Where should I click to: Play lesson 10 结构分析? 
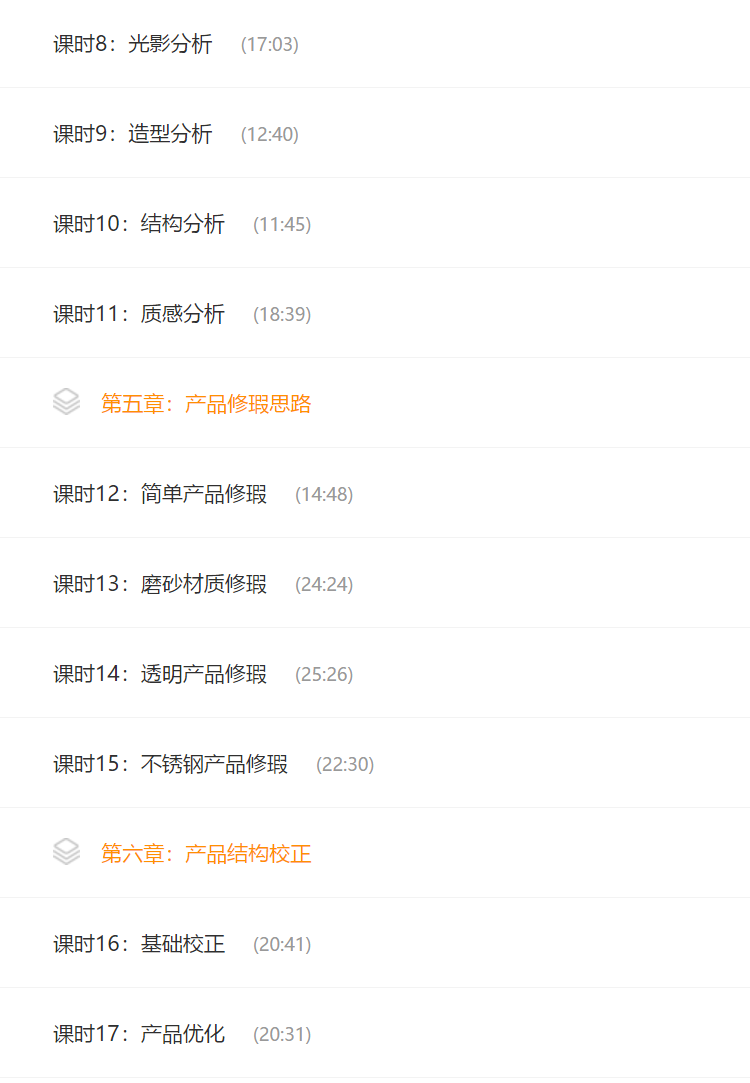pos(139,224)
